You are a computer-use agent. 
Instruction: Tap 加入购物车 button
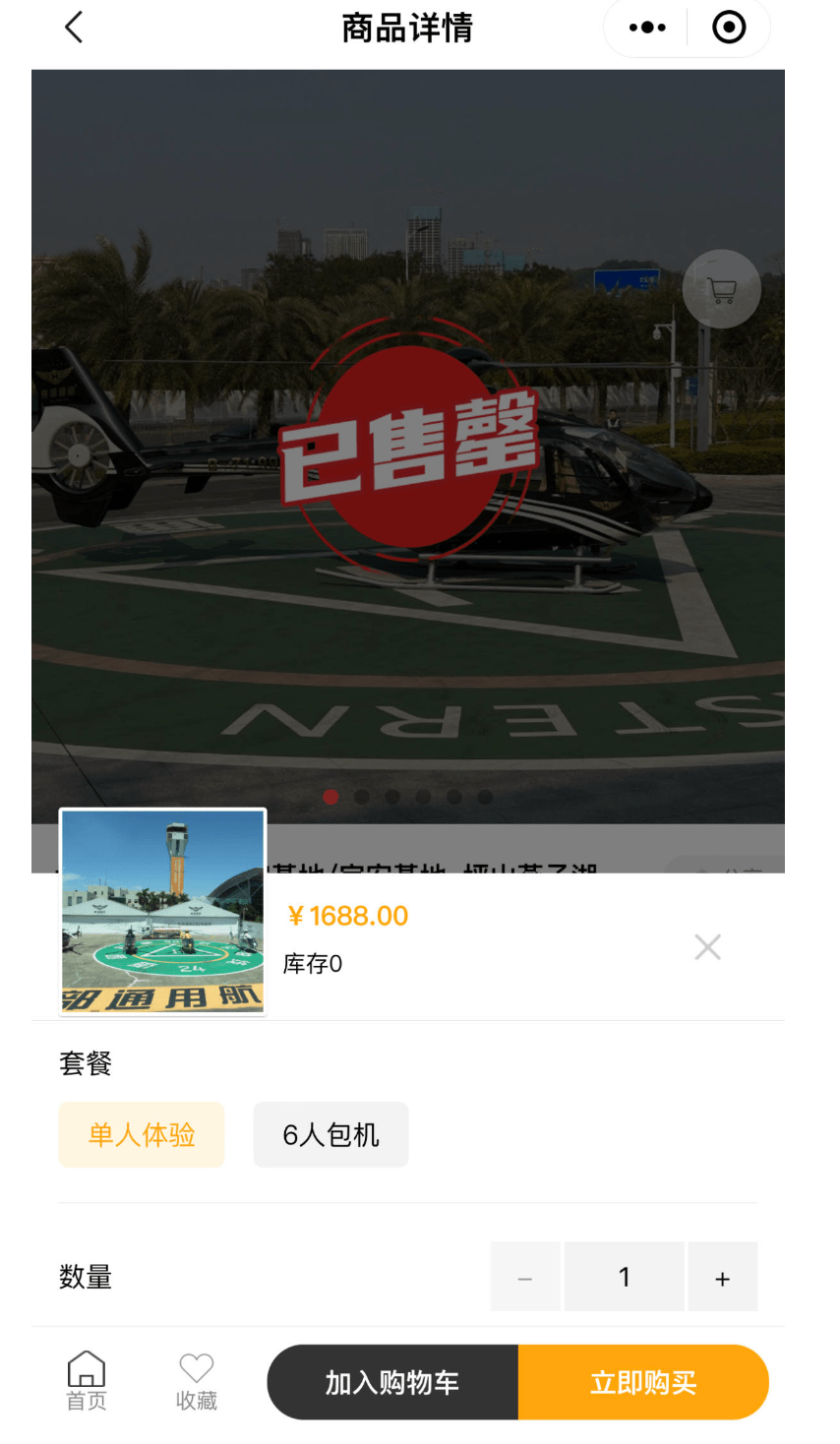pyautogui.click(x=392, y=1382)
